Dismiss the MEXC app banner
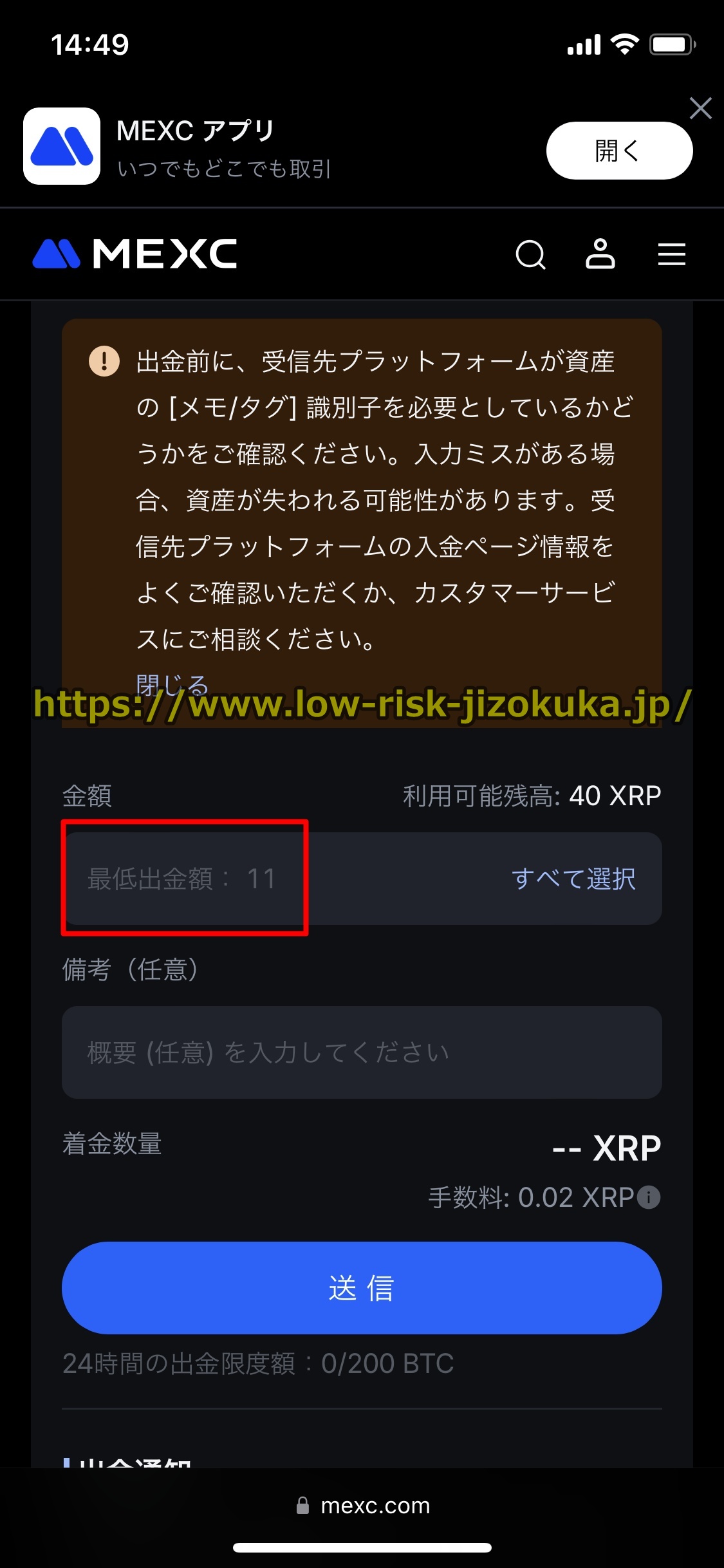This screenshot has width=724, height=1568. (700, 108)
